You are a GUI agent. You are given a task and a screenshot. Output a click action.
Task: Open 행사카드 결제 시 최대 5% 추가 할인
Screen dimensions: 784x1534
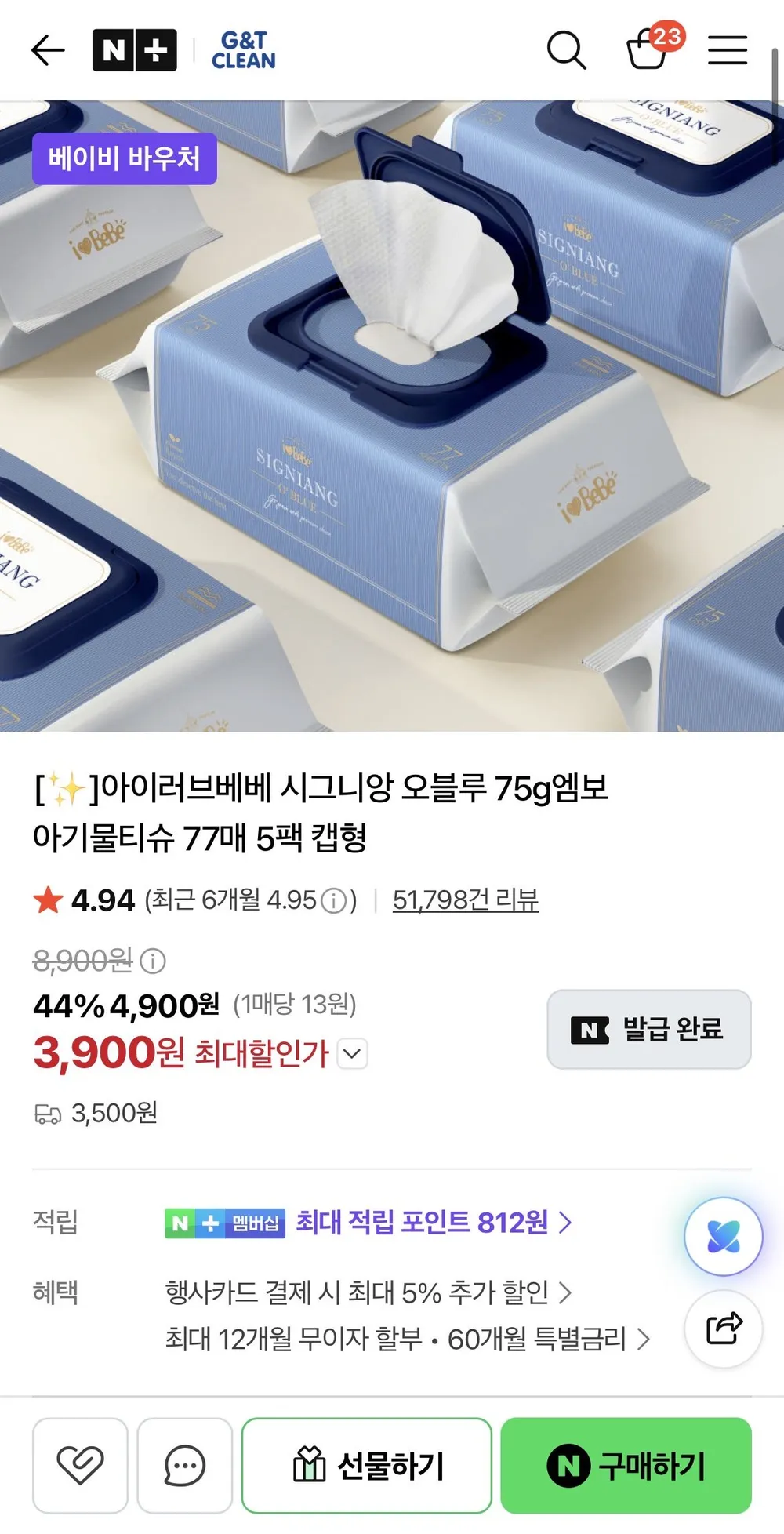coord(368,1292)
